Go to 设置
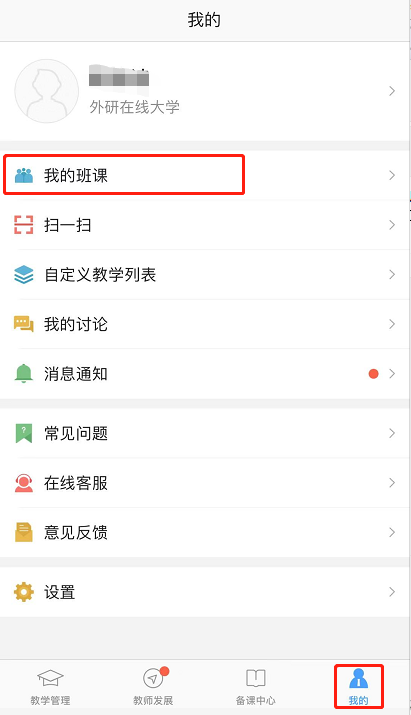 click(204, 592)
